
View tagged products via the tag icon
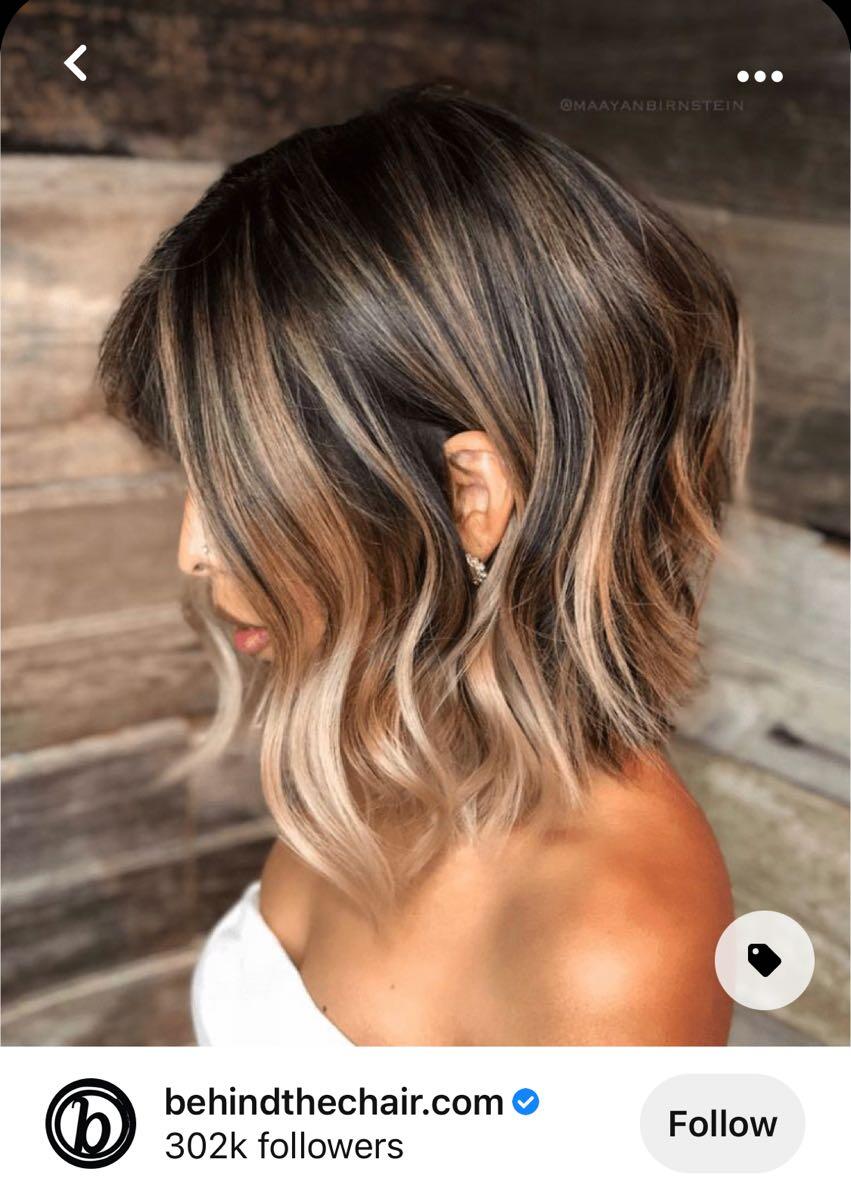click(764, 960)
